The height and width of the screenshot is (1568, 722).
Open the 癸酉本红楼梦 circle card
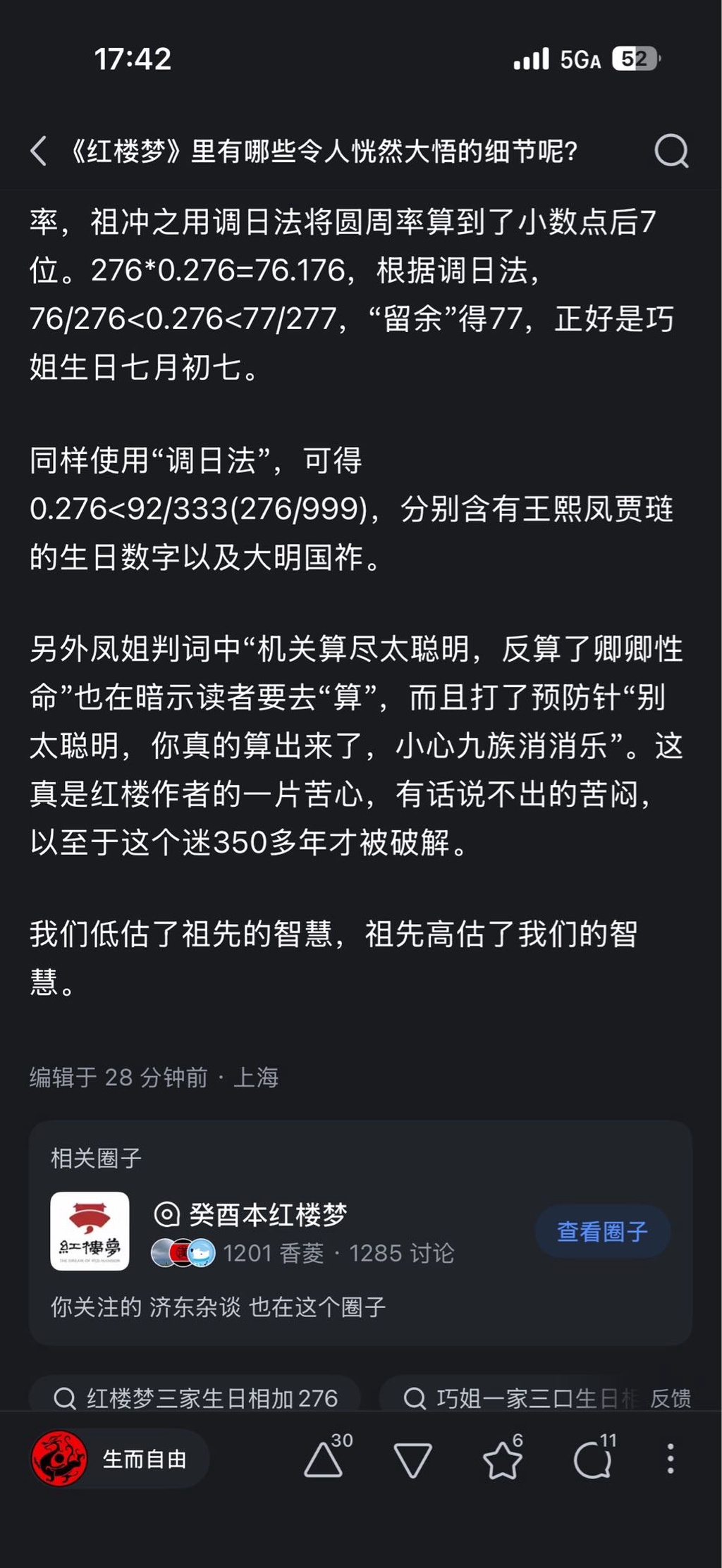268,1215
